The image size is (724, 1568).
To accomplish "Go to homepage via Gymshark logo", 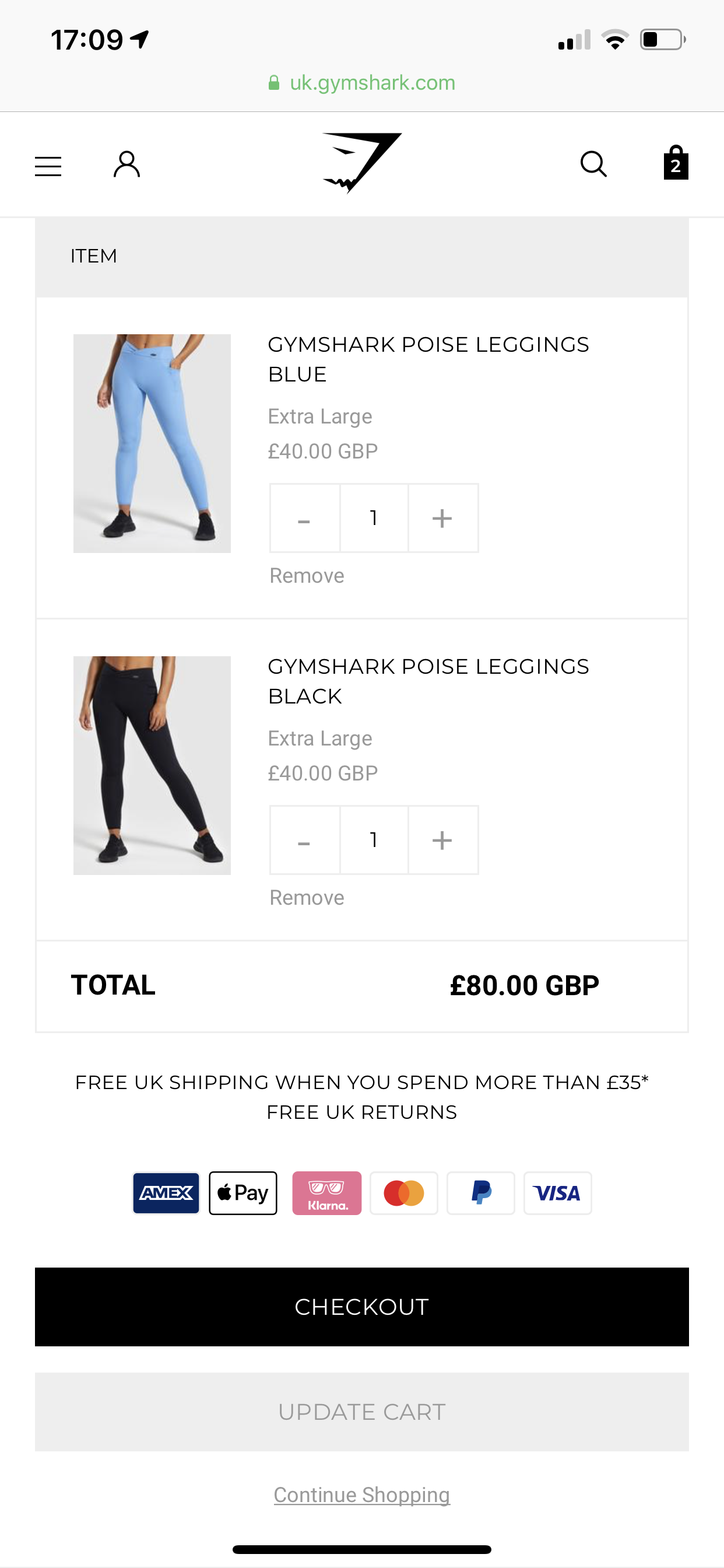I will [x=361, y=163].
